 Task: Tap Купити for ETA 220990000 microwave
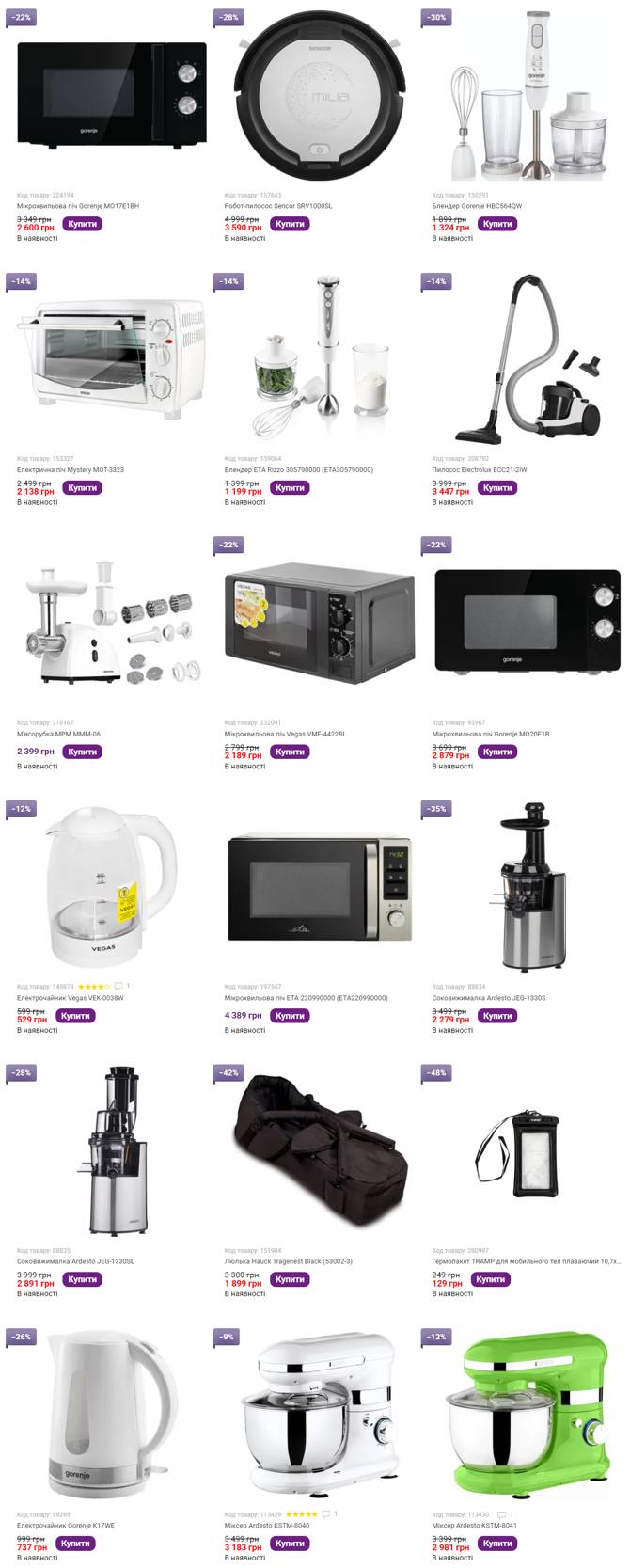[x=290, y=1016]
